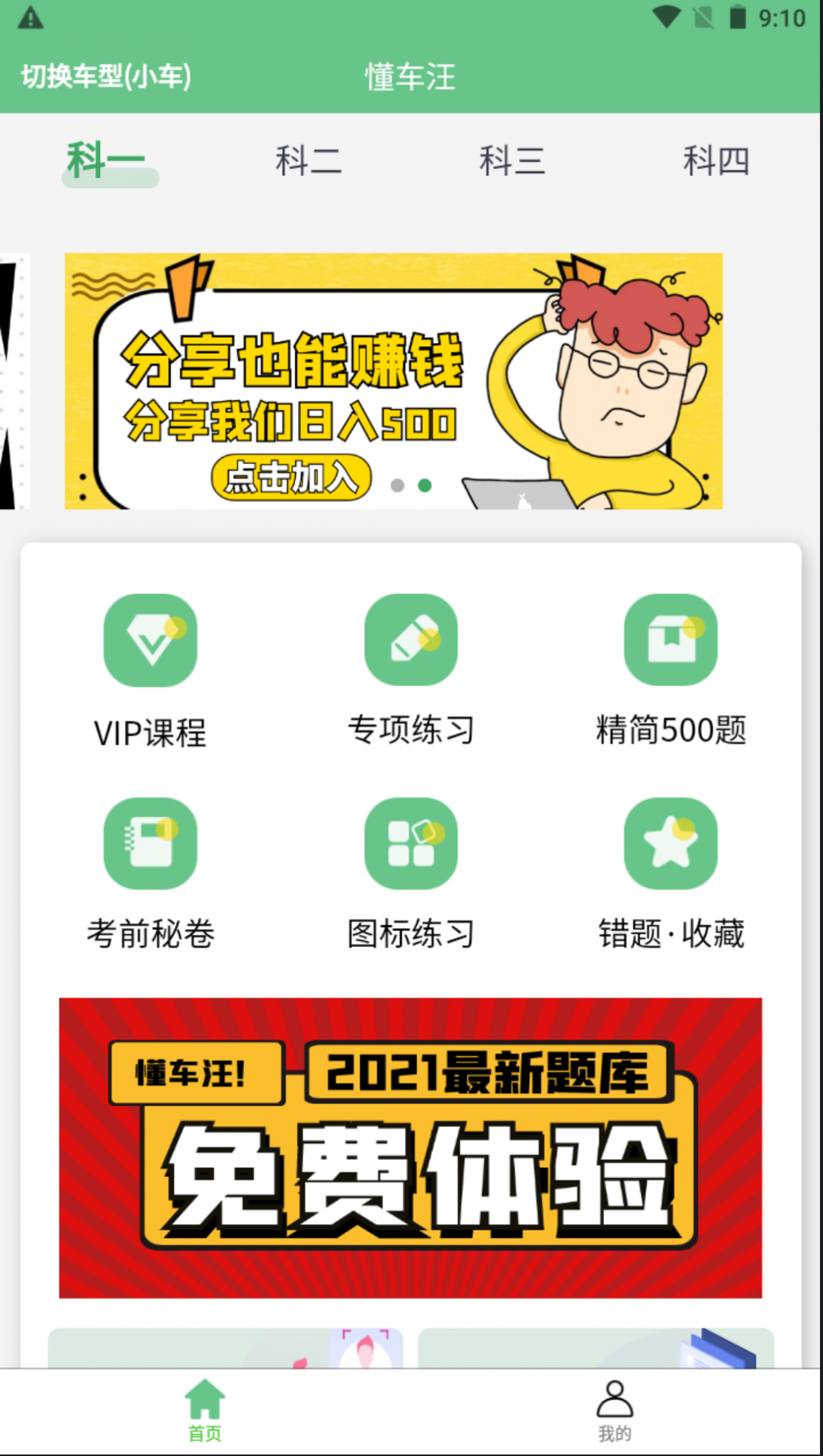Open the 2021最新题库 免费体验 banner

(x=411, y=1147)
